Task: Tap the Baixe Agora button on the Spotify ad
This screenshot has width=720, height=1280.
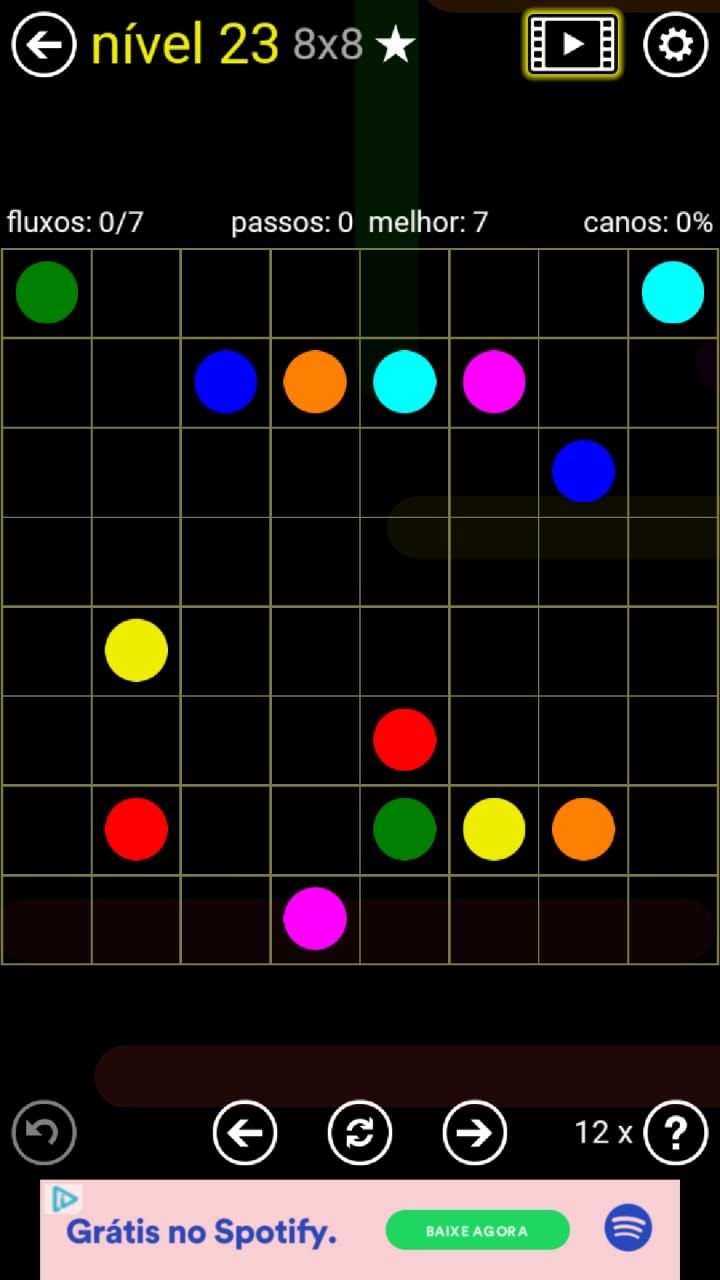Action: tap(477, 1230)
